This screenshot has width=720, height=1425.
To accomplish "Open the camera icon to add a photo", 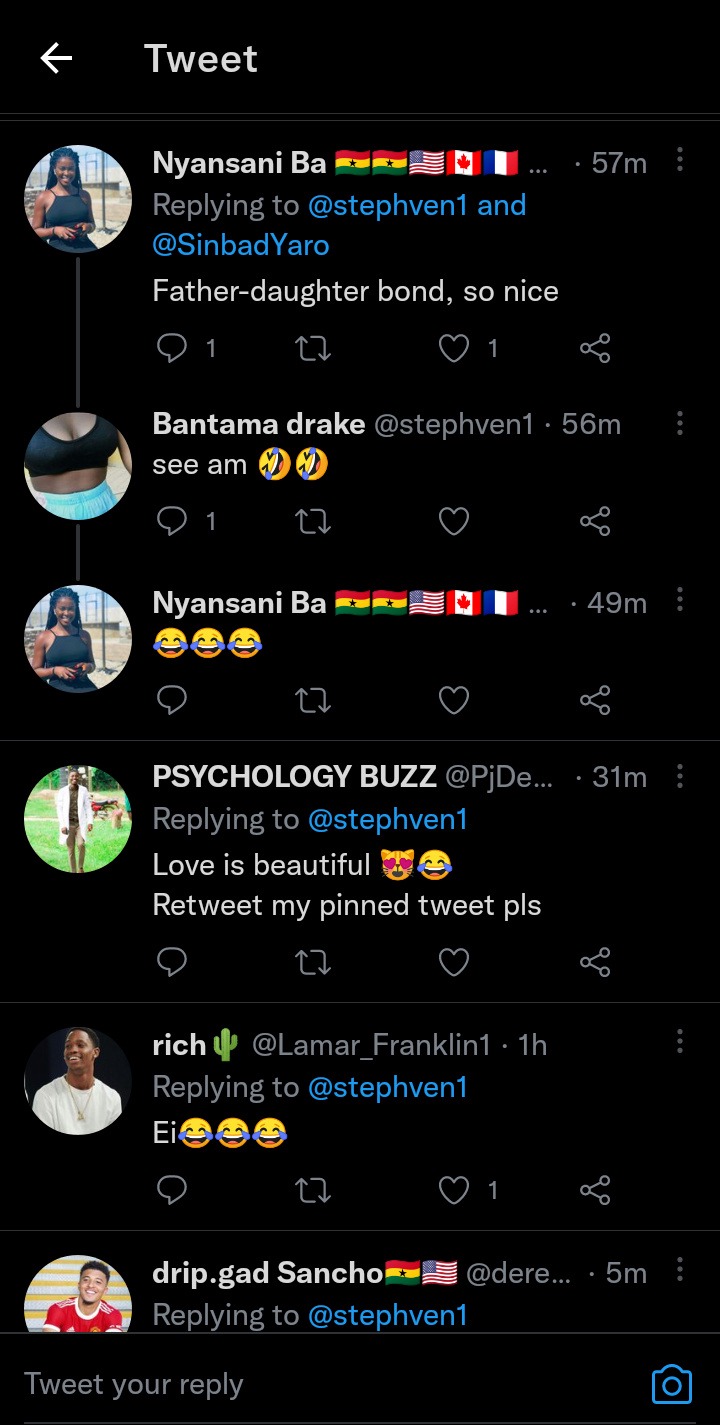I will pos(671,1384).
